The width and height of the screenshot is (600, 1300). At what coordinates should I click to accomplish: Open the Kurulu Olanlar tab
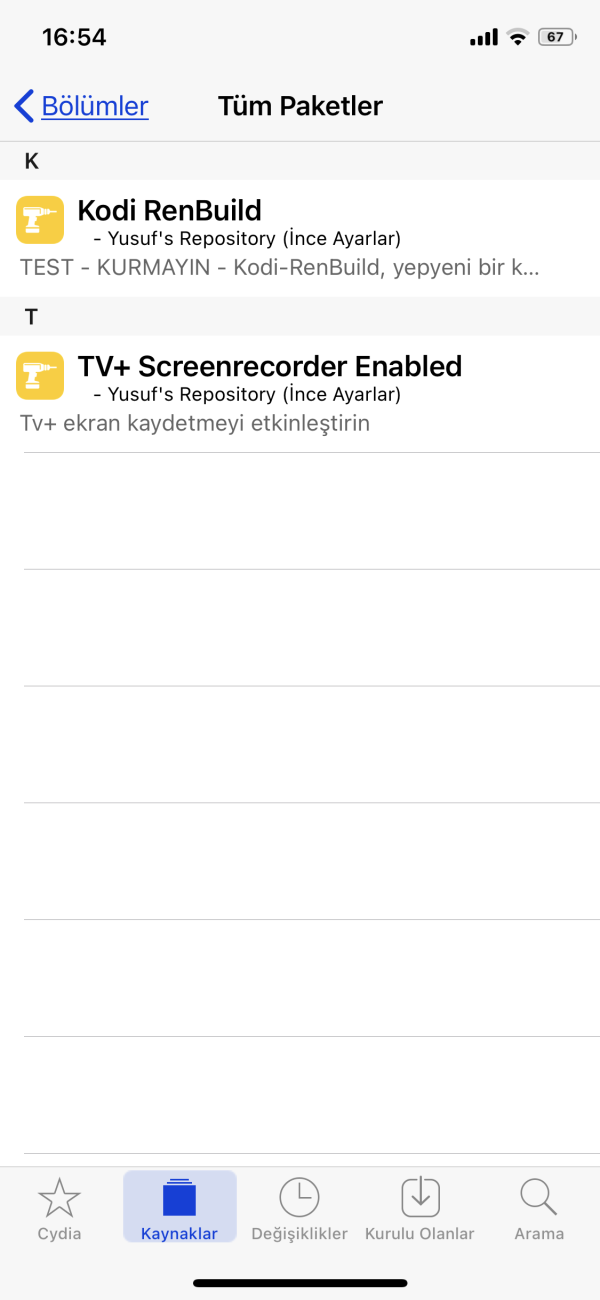pyautogui.click(x=420, y=1208)
